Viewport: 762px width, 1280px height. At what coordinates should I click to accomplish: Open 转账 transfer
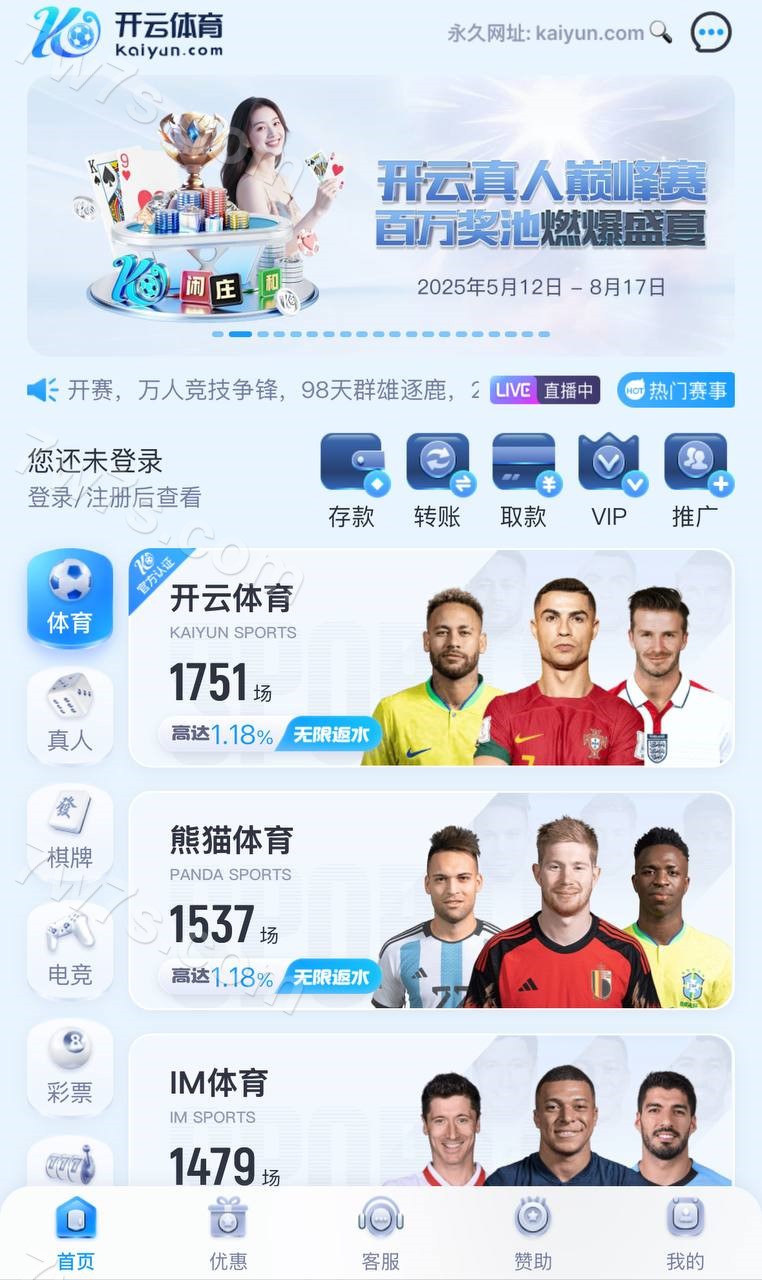pos(438,479)
